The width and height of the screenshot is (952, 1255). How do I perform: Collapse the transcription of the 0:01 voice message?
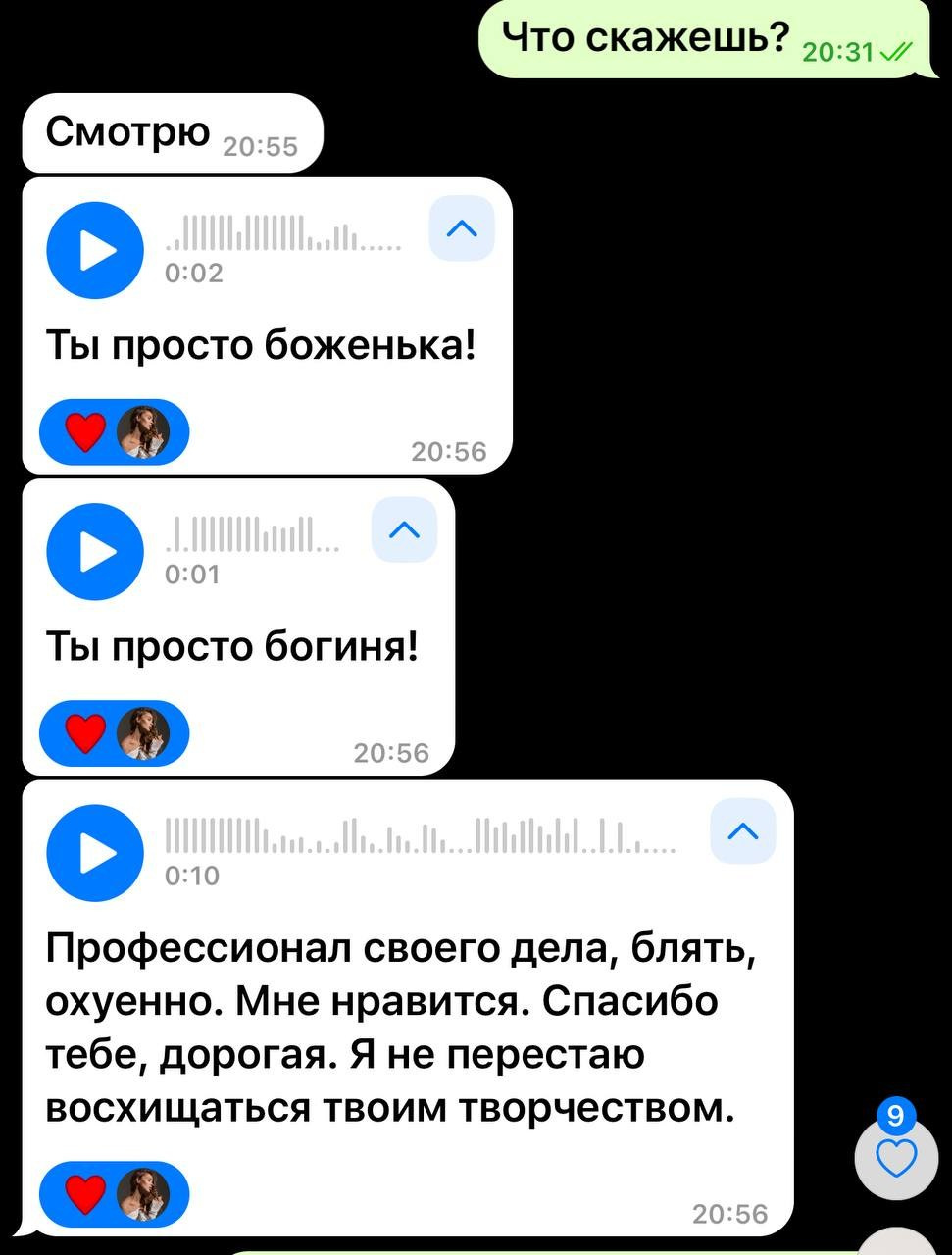[404, 529]
